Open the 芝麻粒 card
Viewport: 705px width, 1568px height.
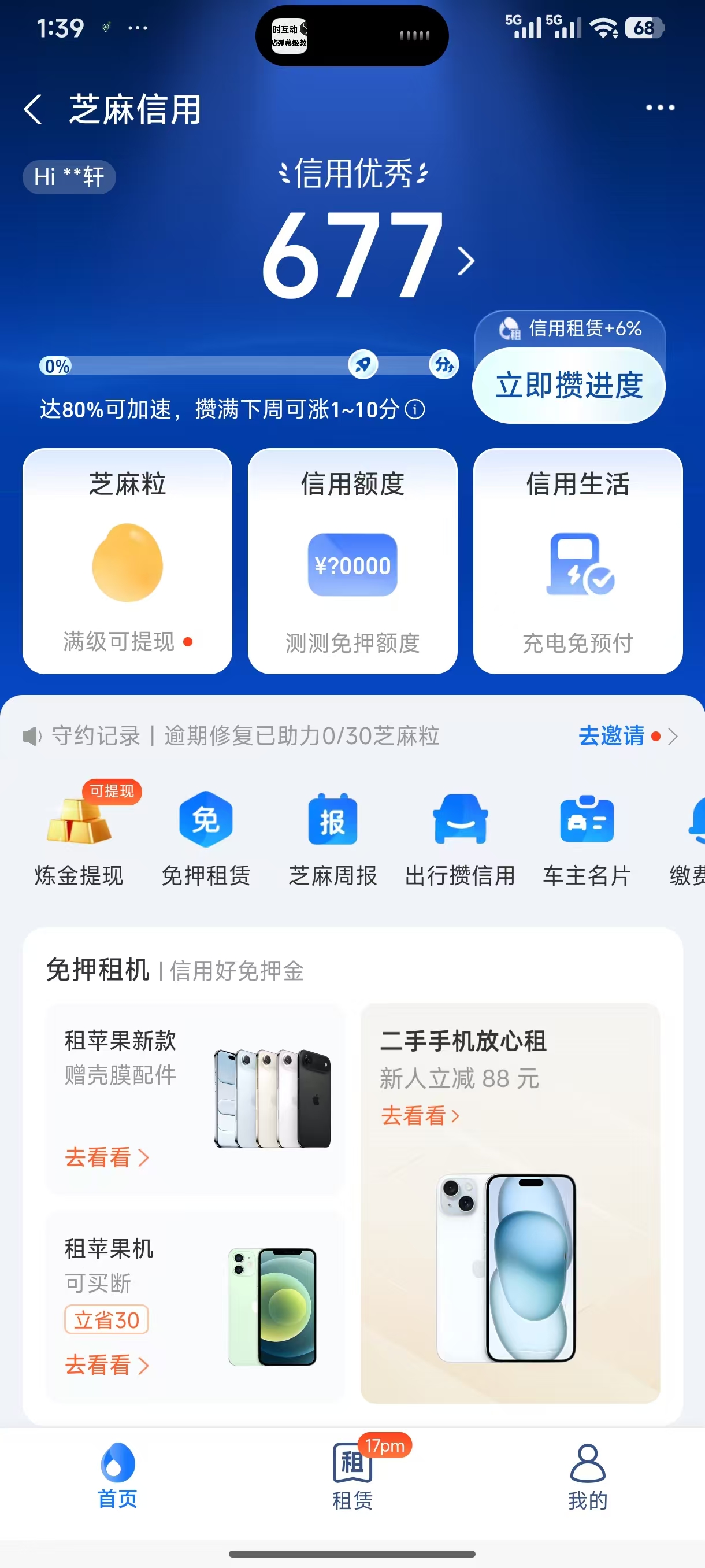click(127, 561)
